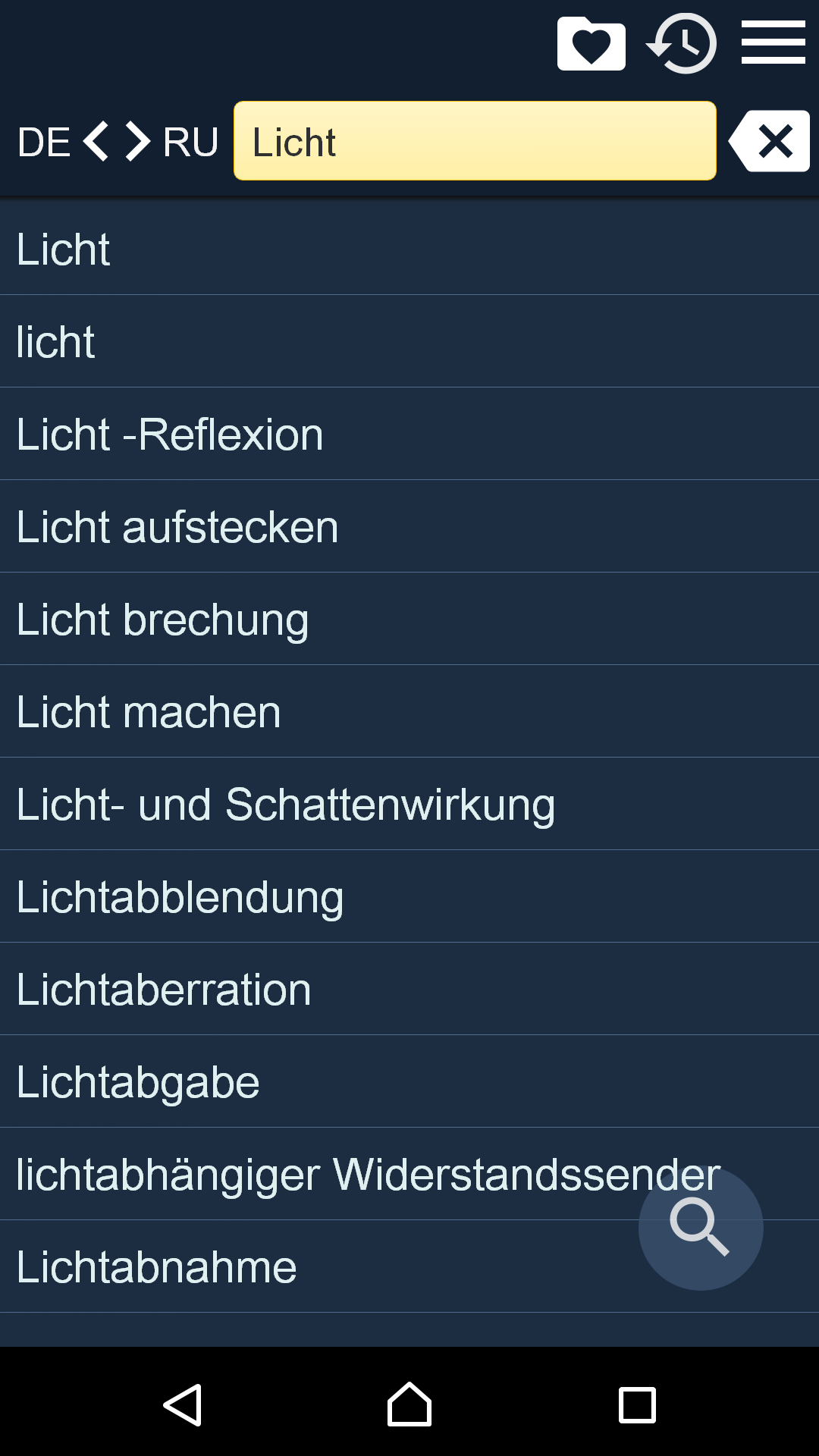Viewport: 819px width, 1456px height.
Task: Open the entry Licht aufstecken
Action: (x=409, y=526)
